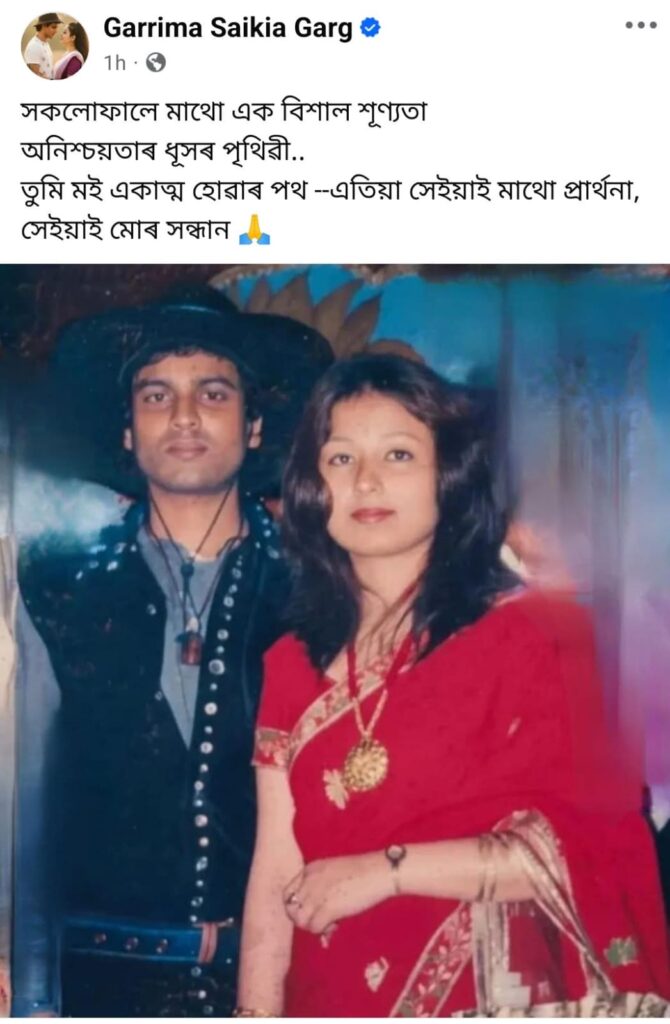Open Garrima Saikia Garg's profile name link
The width and height of the screenshot is (670, 1024).
click(228, 28)
